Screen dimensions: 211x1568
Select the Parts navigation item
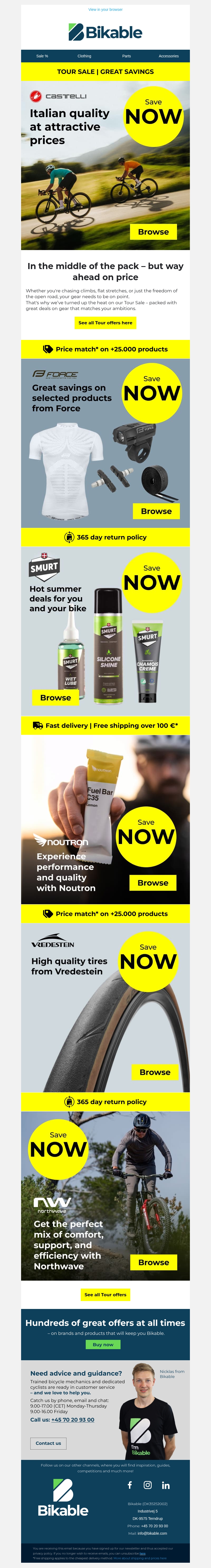pyautogui.click(x=127, y=56)
